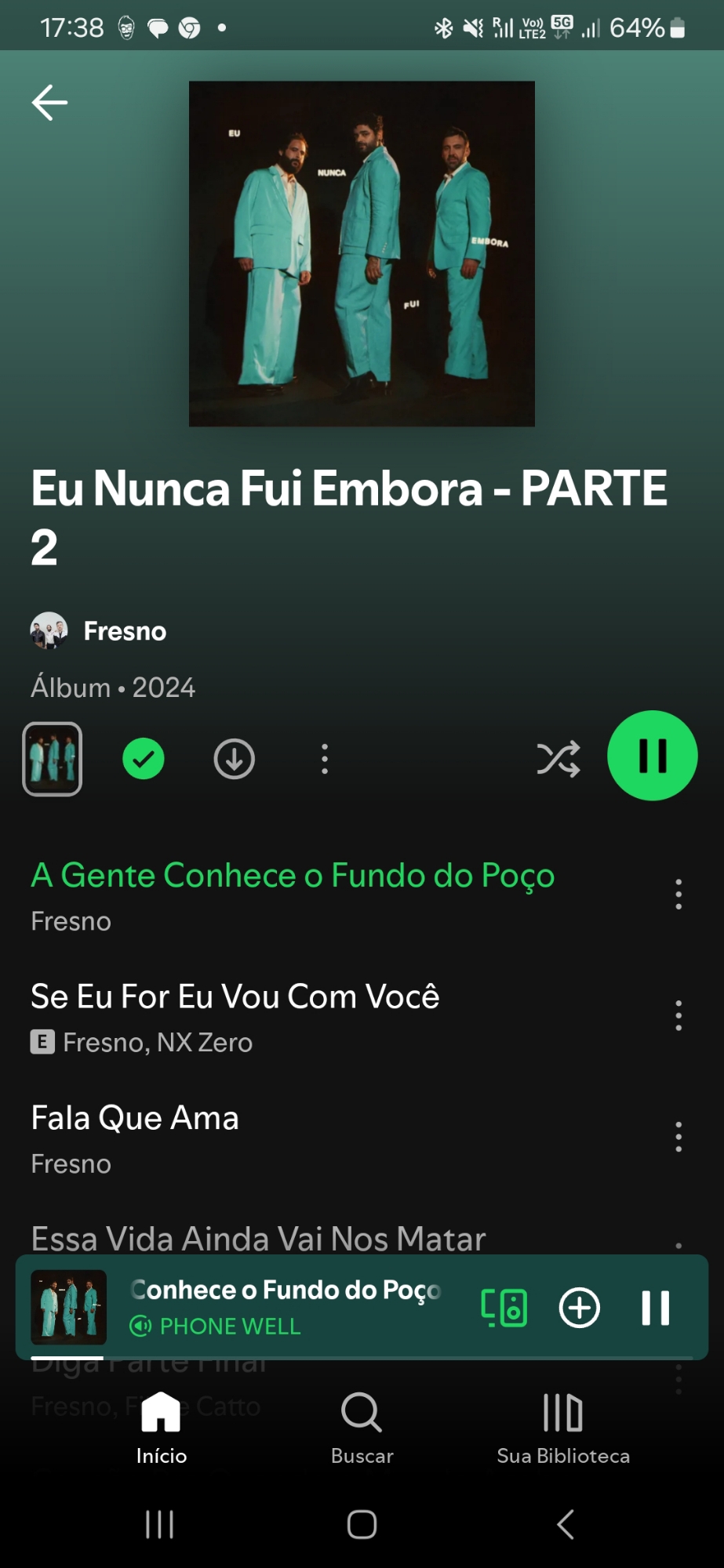Go to the Início tab
The image size is (724, 1568).
coord(162,1428)
